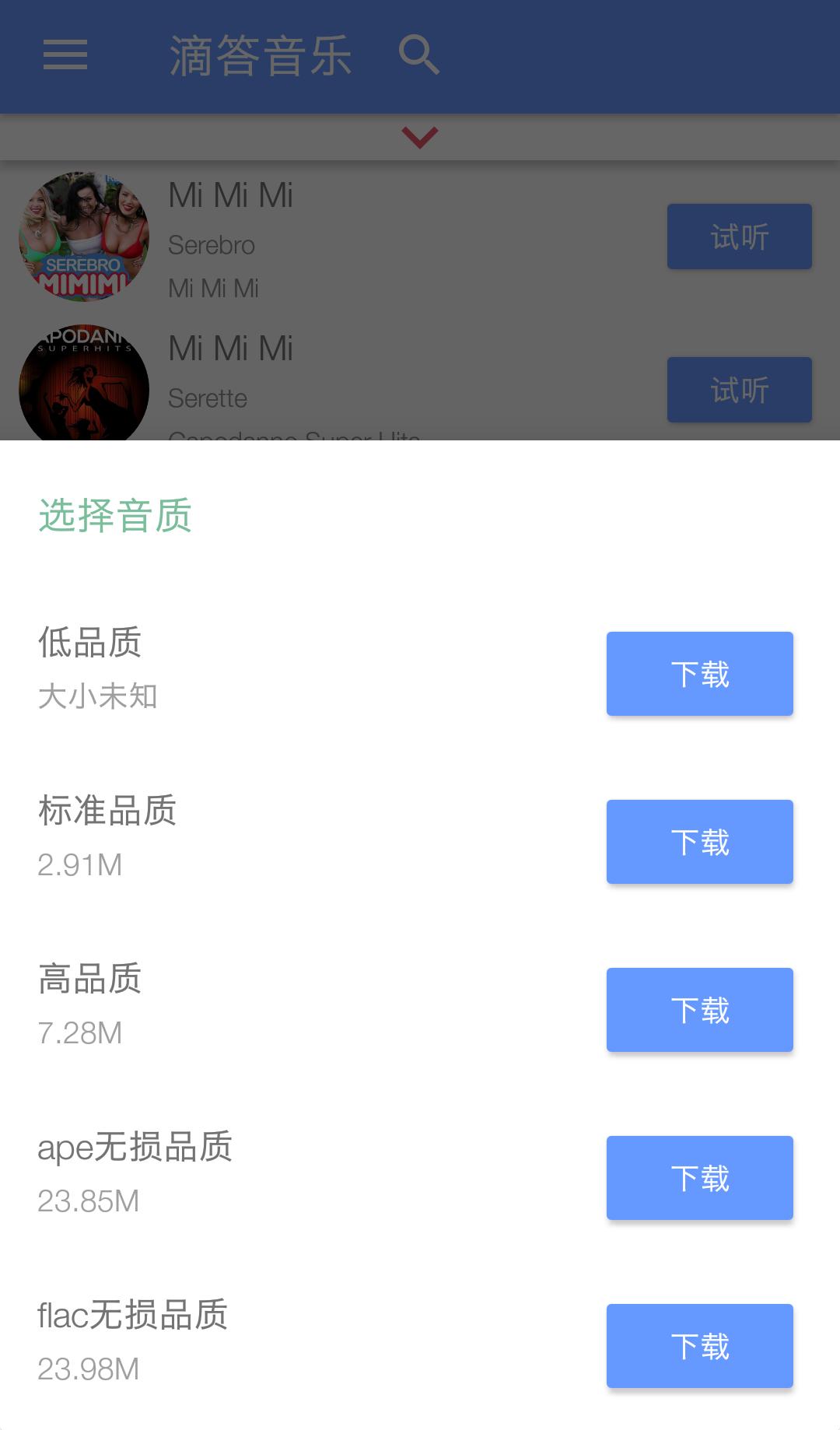840x1430 pixels.
Task: Select the Serebro artist name text
Action: point(212,245)
